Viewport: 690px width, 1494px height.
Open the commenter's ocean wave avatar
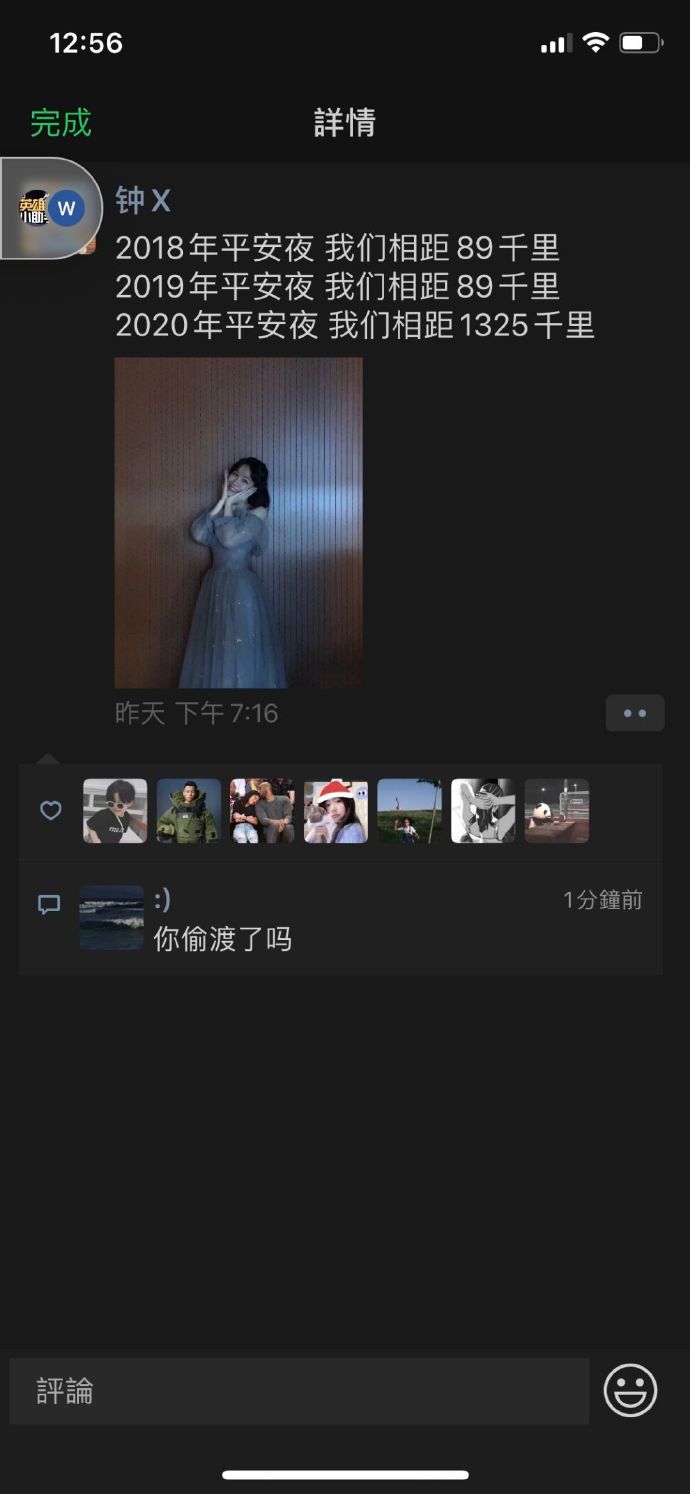coord(111,917)
